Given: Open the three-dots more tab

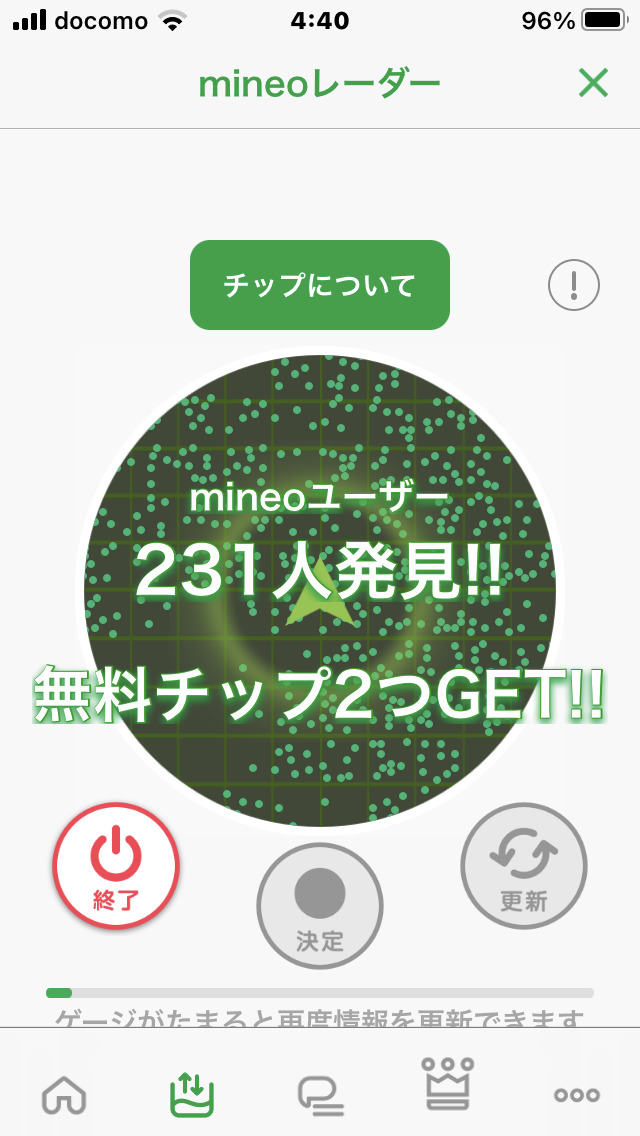Looking at the screenshot, I should tap(576, 1094).
